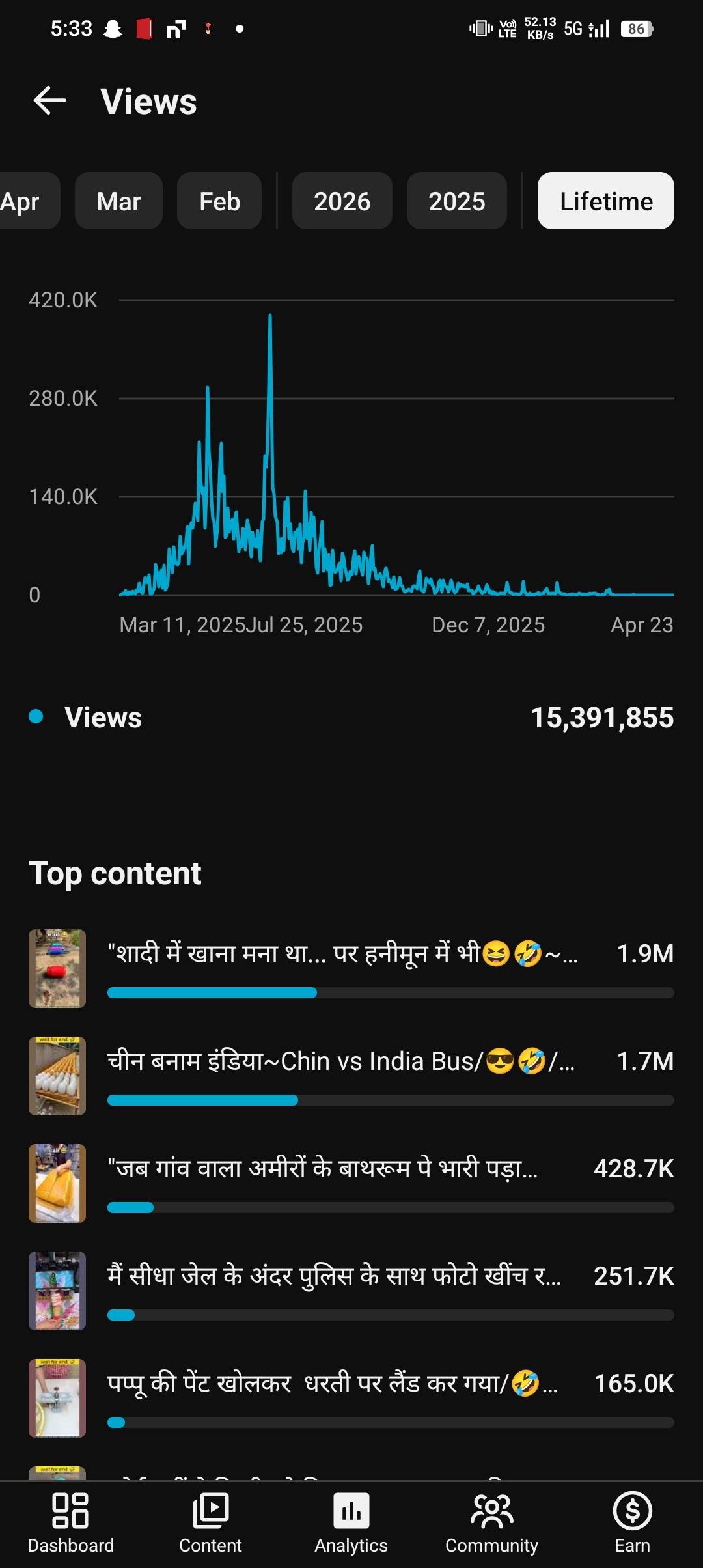
Task: Open the top video with 1.9M views
Action: point(351,968)
